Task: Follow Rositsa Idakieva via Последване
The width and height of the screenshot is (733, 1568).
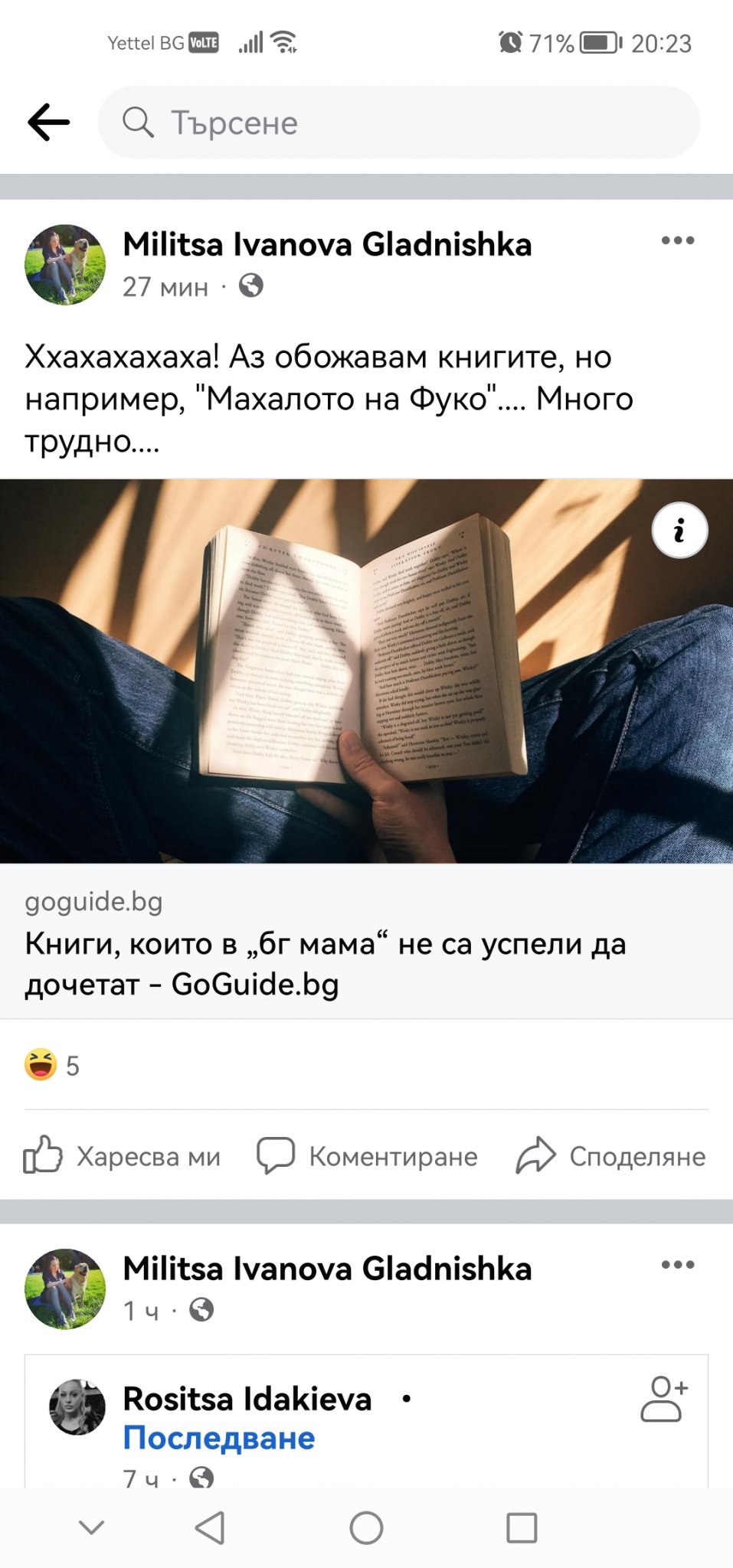Action: tap(219, 1438)
